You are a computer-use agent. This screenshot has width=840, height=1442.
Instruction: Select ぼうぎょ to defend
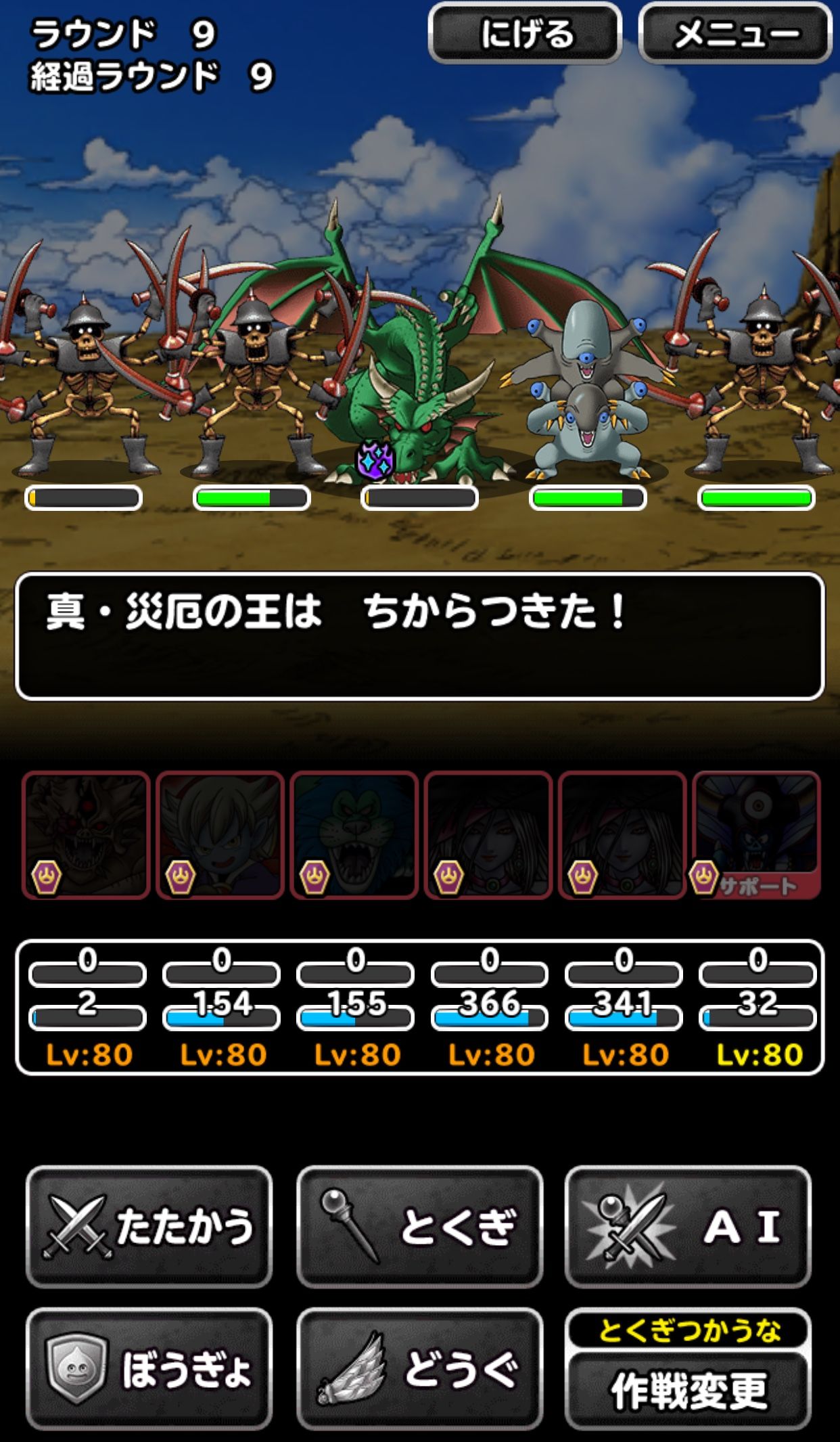(149, 1369)
